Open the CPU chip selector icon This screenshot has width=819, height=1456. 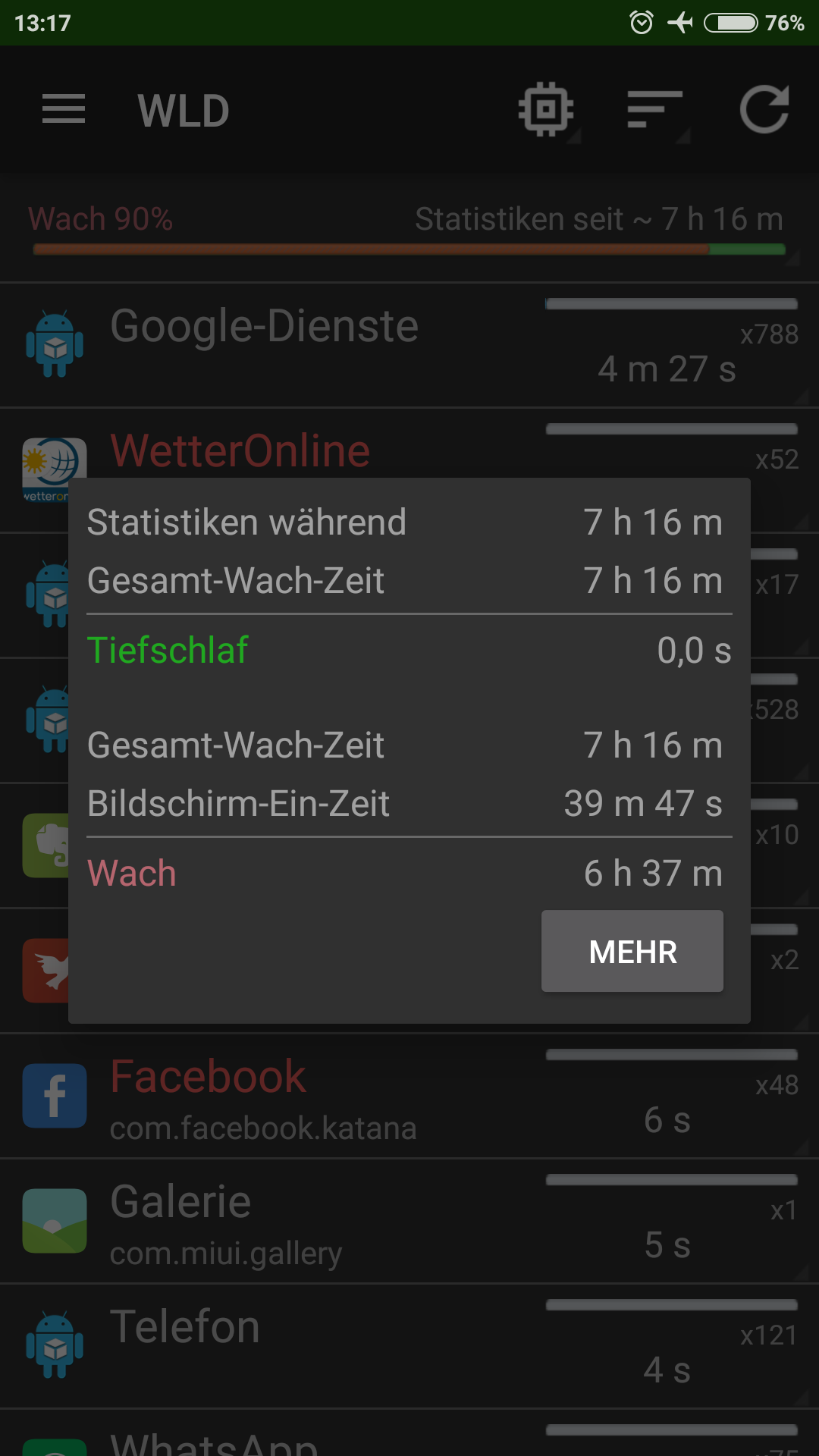(546, 110)
